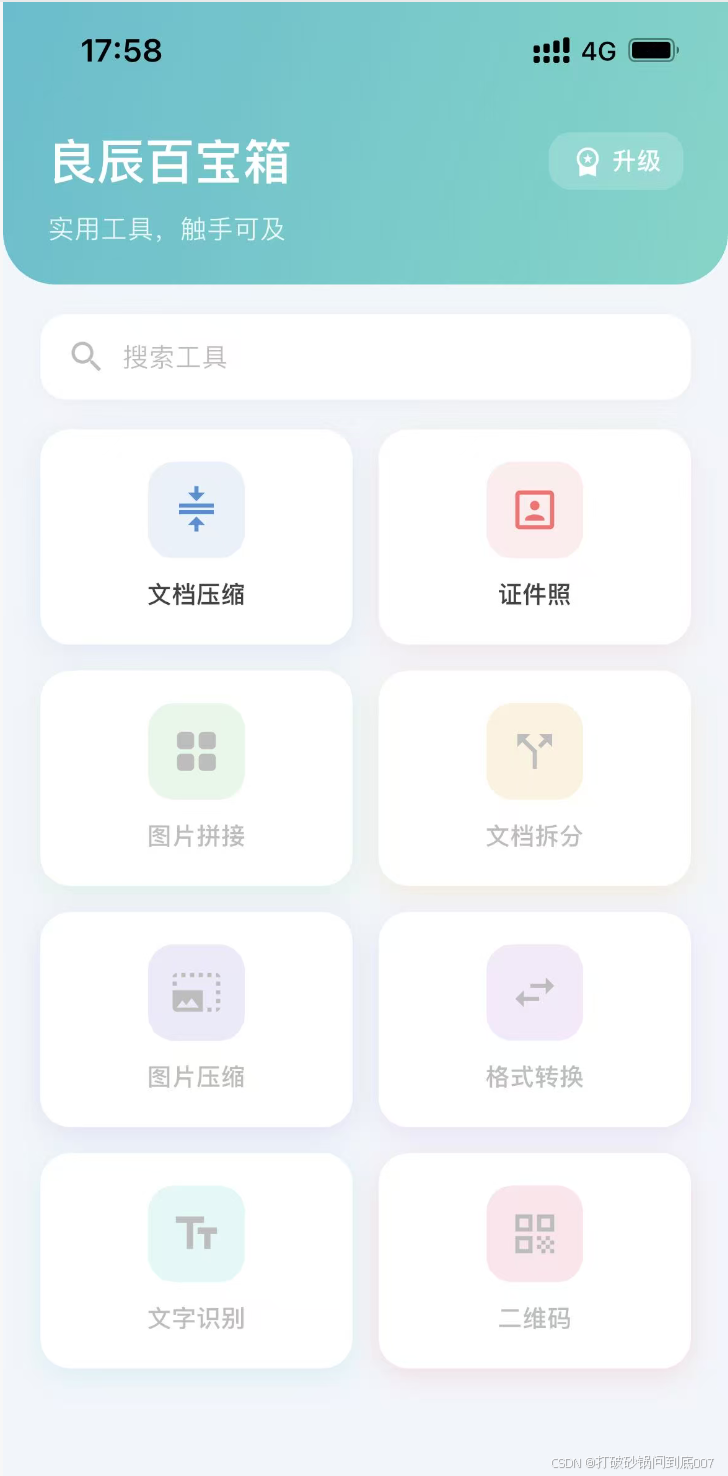
Task: Select the 证件照 ID photo tool icon
Action: (534, 511)
